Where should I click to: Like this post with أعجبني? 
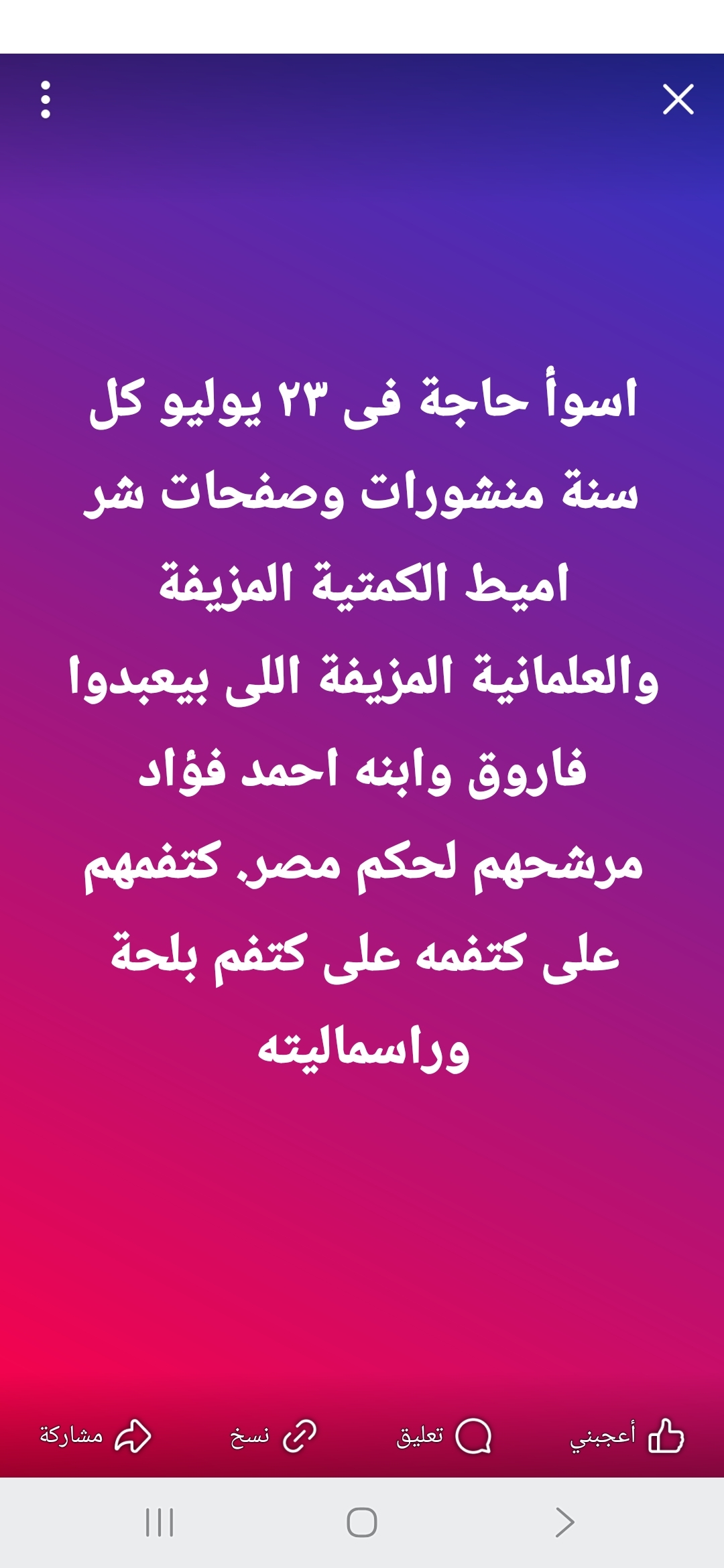click(x=626, y=1436)
